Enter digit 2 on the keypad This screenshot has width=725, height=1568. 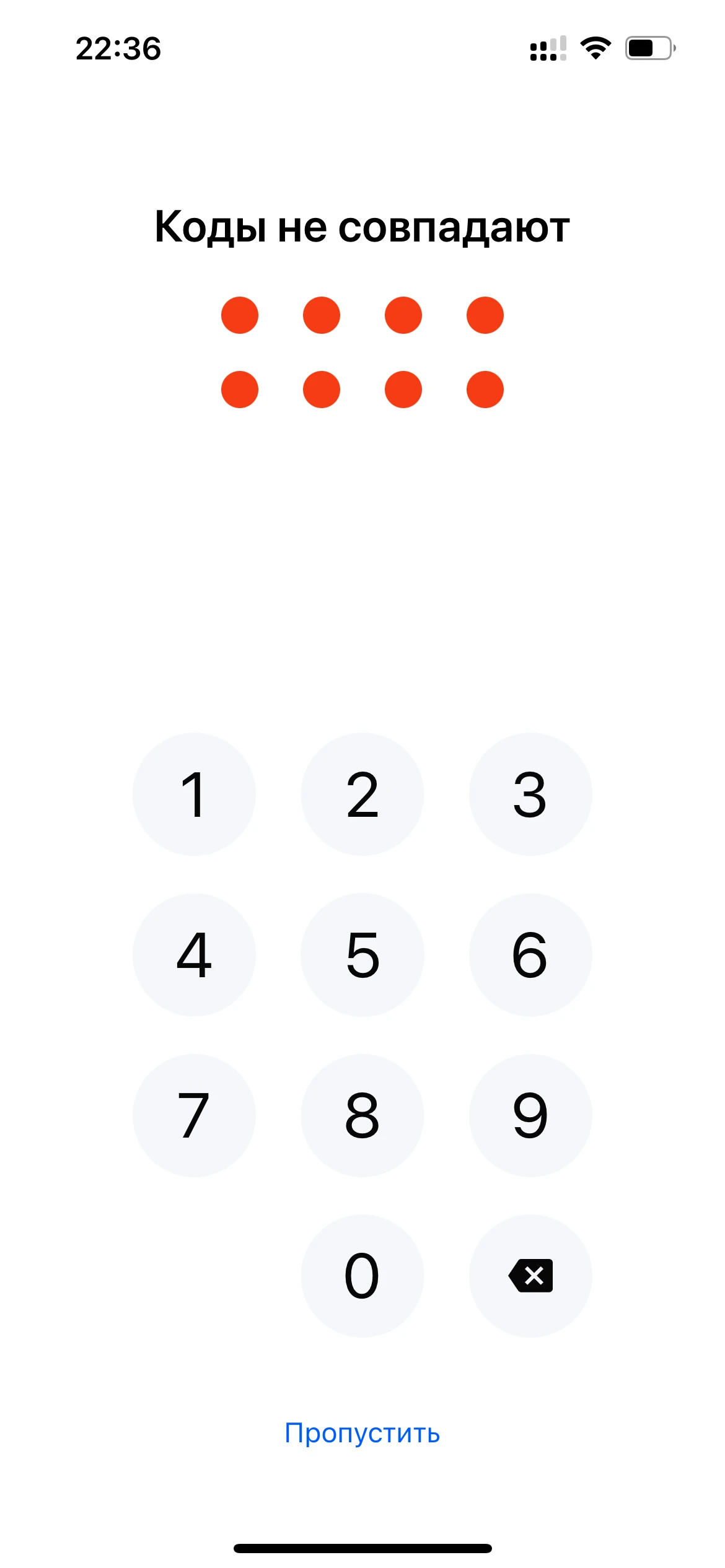(362, 795)
